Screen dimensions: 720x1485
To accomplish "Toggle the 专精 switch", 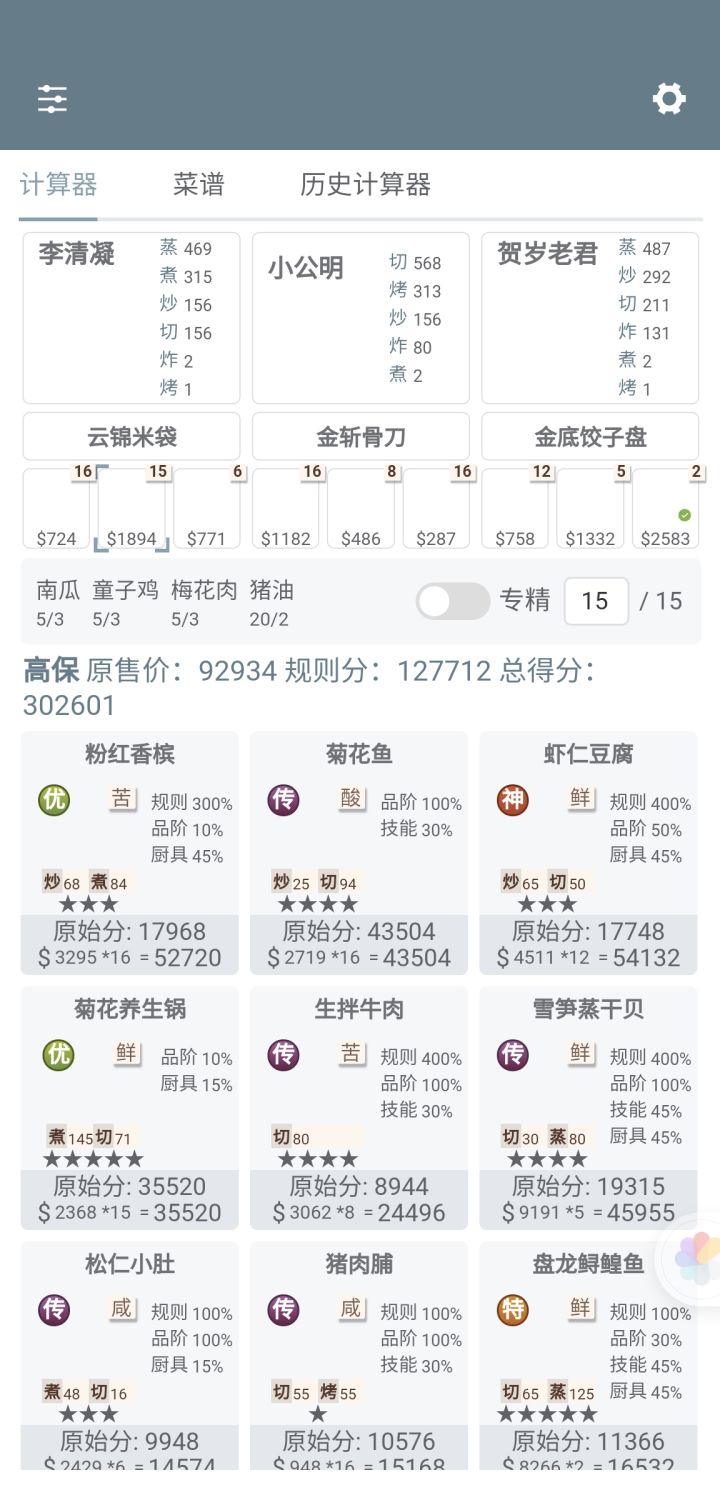I will point(452,601).
